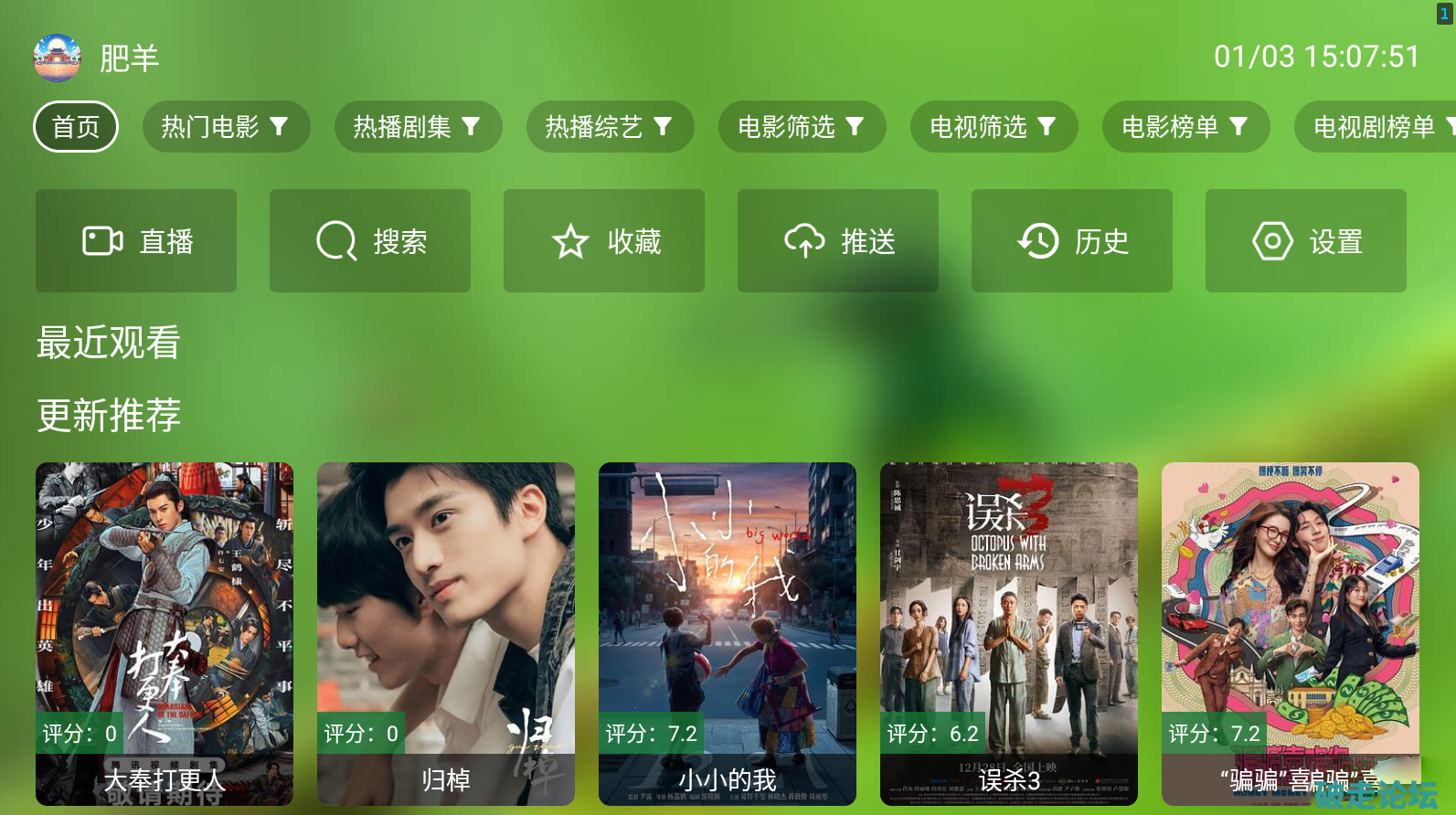Select the 小小的我 movie card
The width and height of the screenshot is (1456, 815).
point(728,633)
